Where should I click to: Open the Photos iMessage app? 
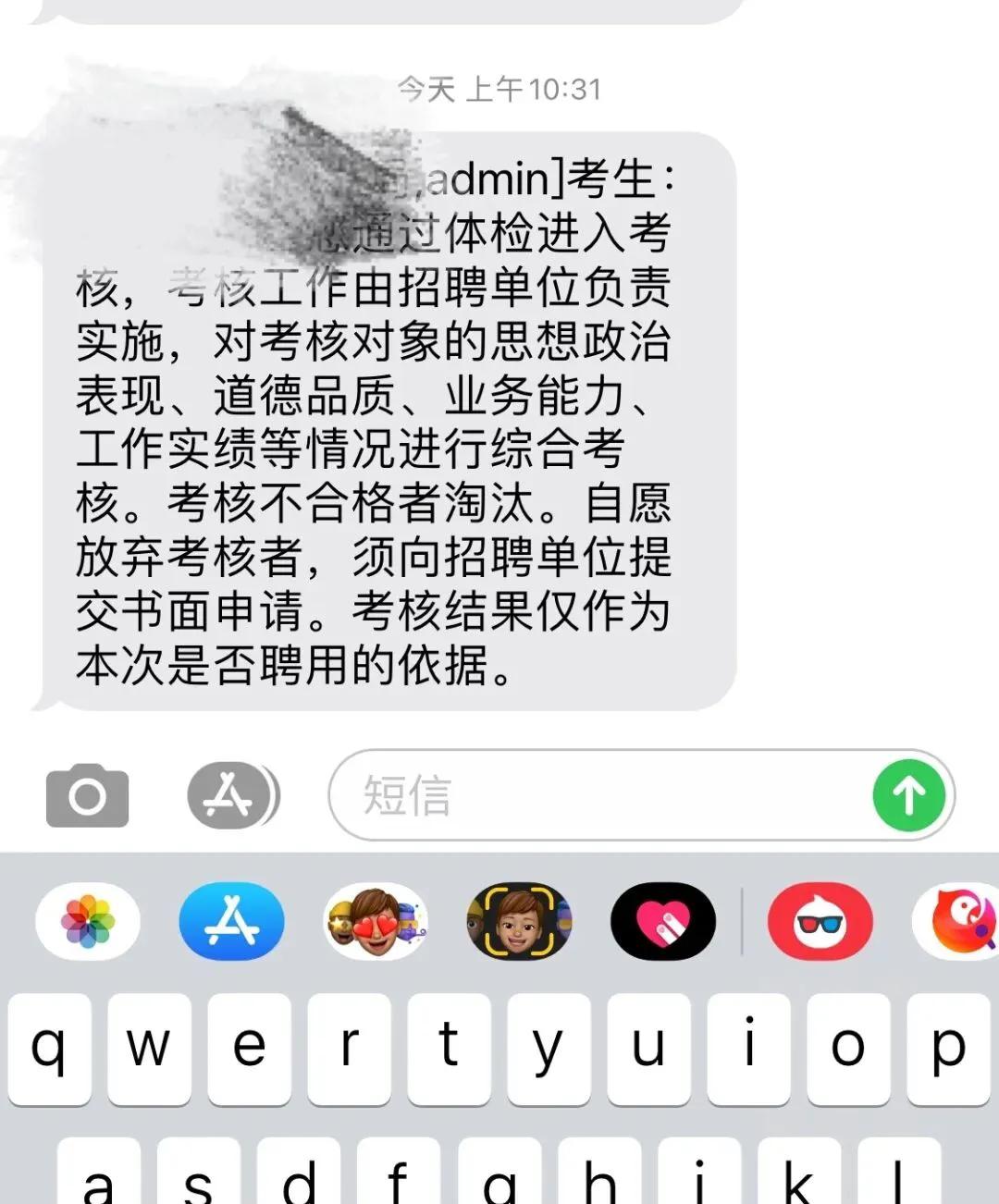point(88,921)
